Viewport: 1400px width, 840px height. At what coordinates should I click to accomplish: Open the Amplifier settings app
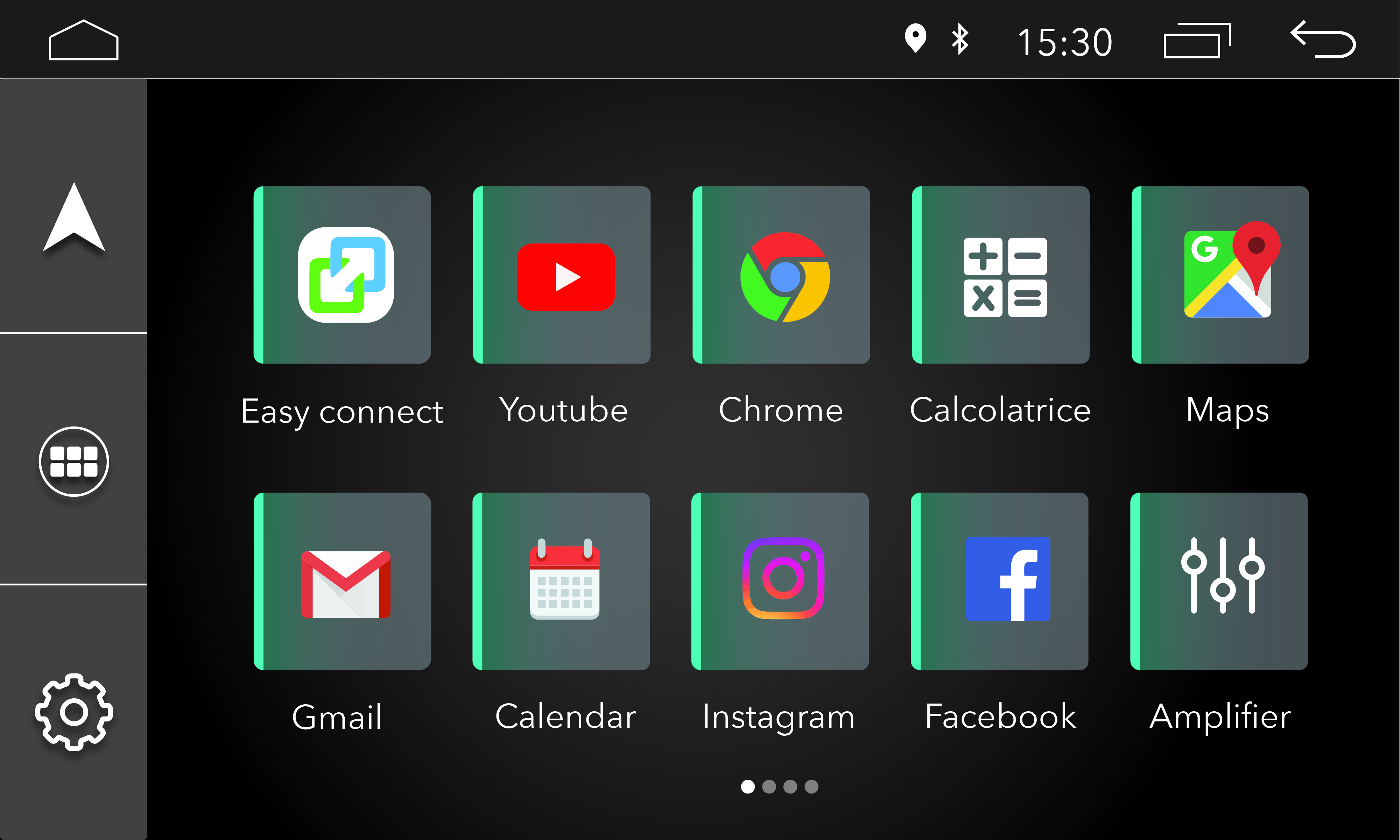1219,581
